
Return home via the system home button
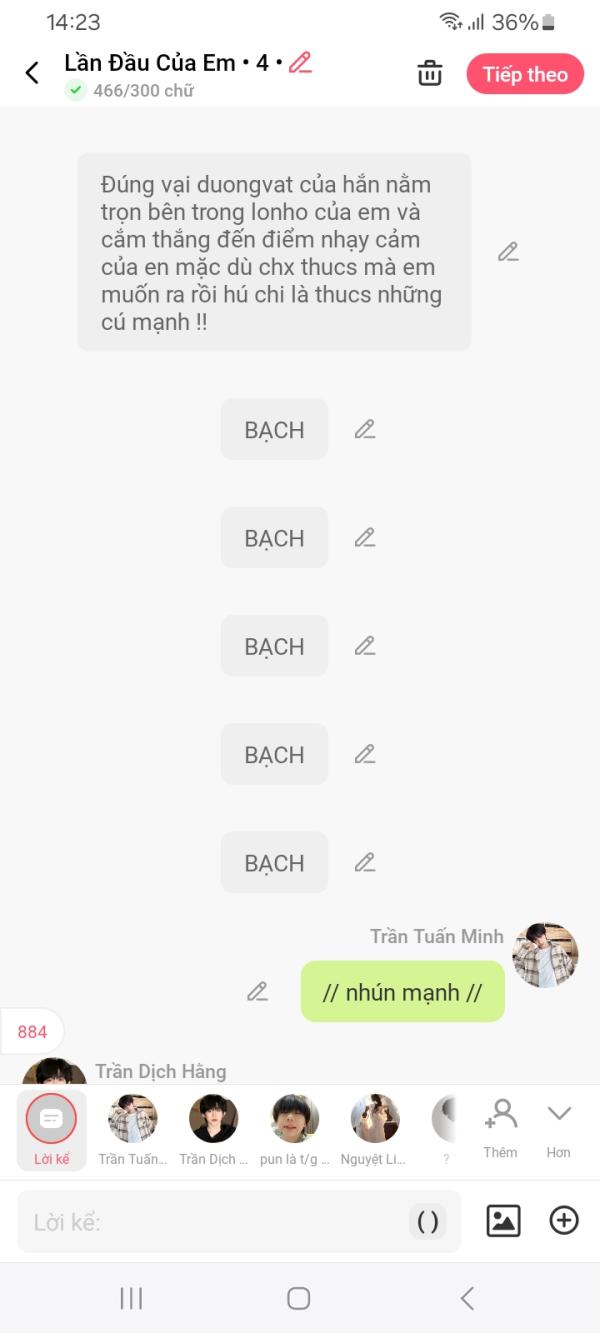pyautogui.click(x=298, y=1298)
